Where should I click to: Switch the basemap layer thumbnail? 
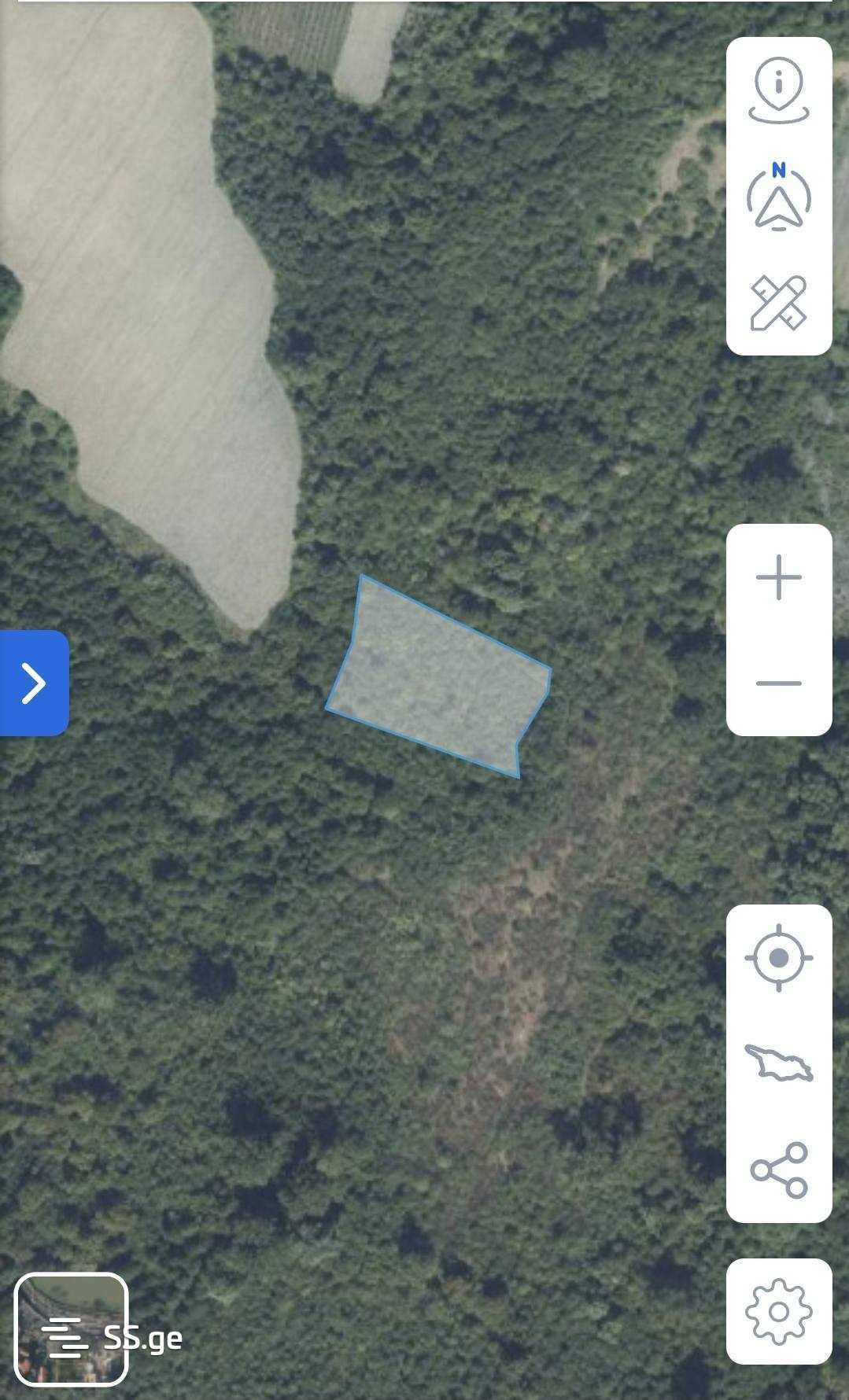(x=71, y=1328)
